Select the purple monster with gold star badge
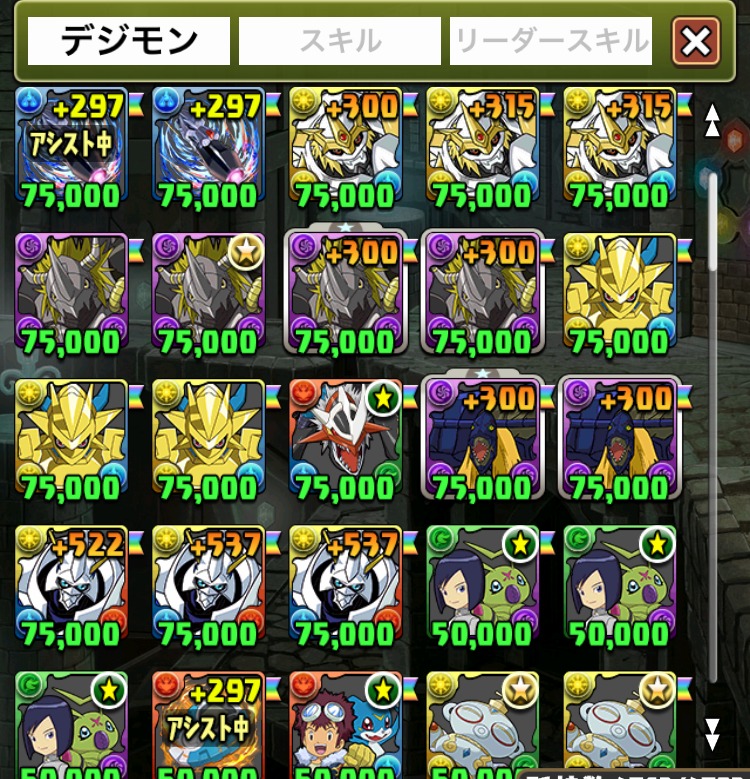 (208, 292)
